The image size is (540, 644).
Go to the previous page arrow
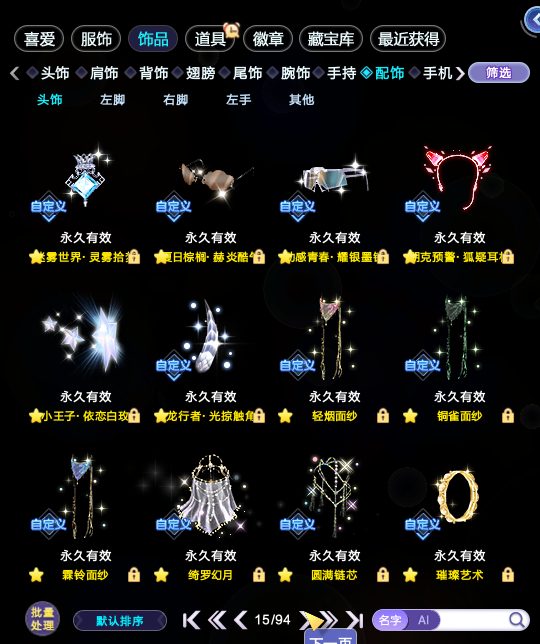coord(241,620)
